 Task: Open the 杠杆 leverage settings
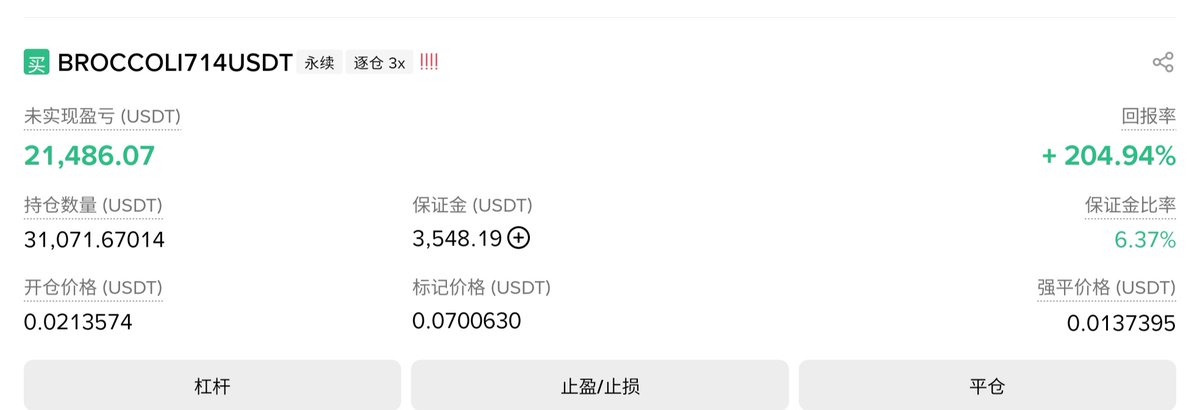click(212, 385)
